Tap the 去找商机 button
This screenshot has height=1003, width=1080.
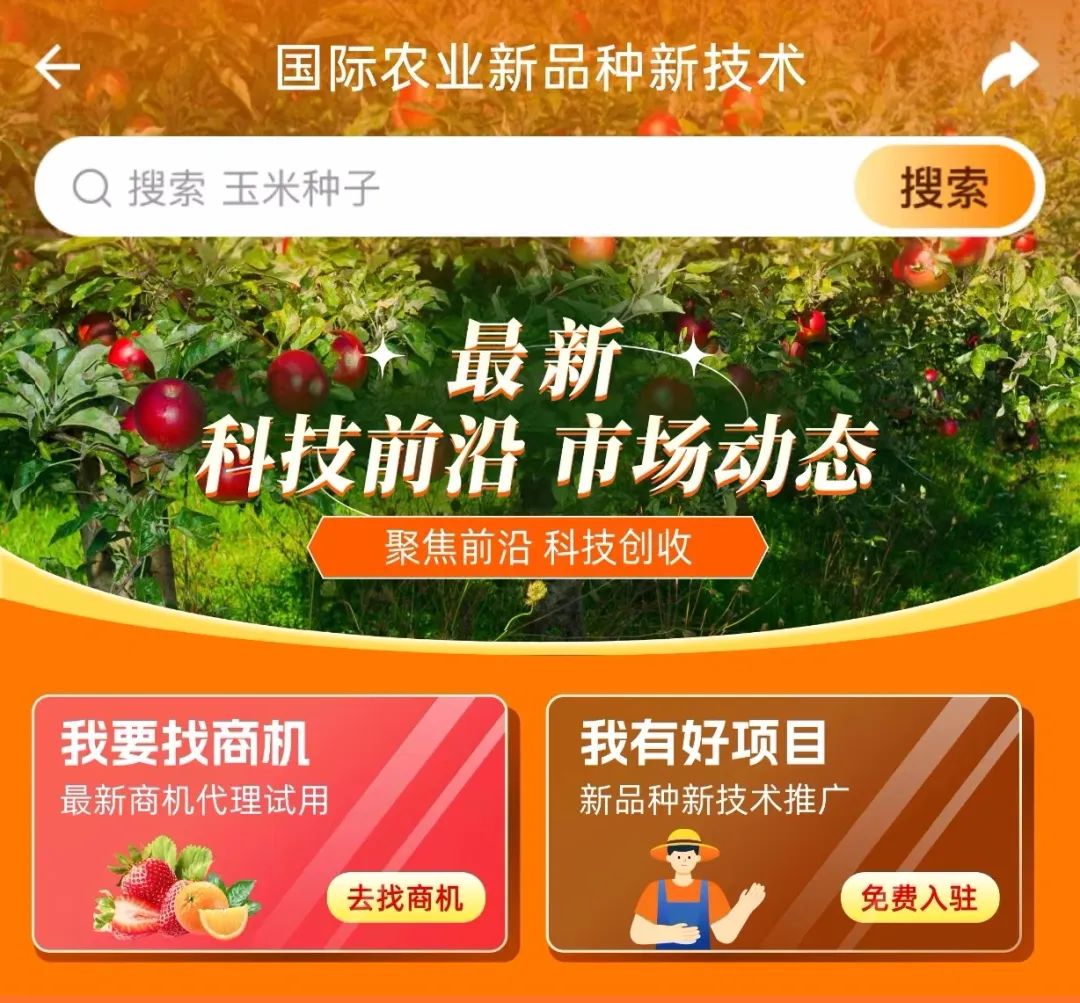[405, 898]
